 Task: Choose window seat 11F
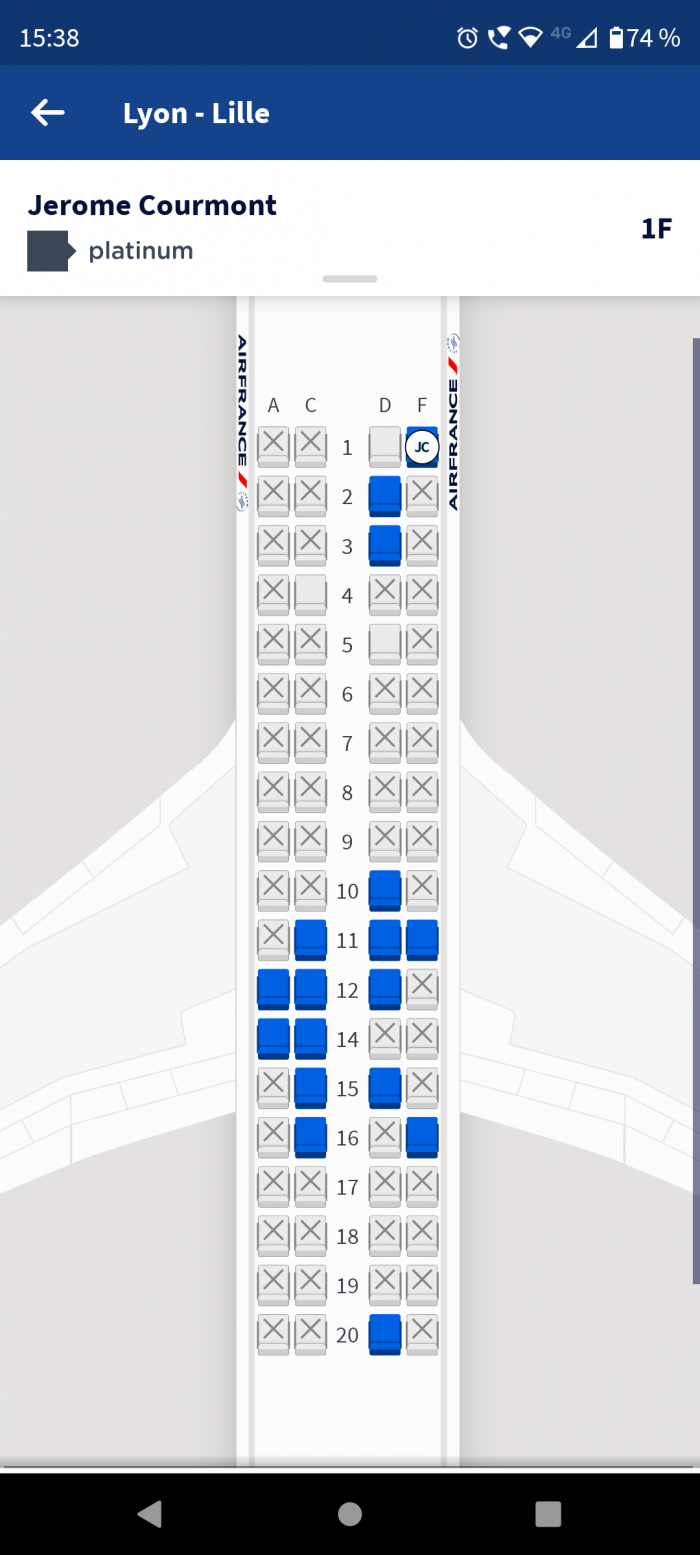click(422, 939)
